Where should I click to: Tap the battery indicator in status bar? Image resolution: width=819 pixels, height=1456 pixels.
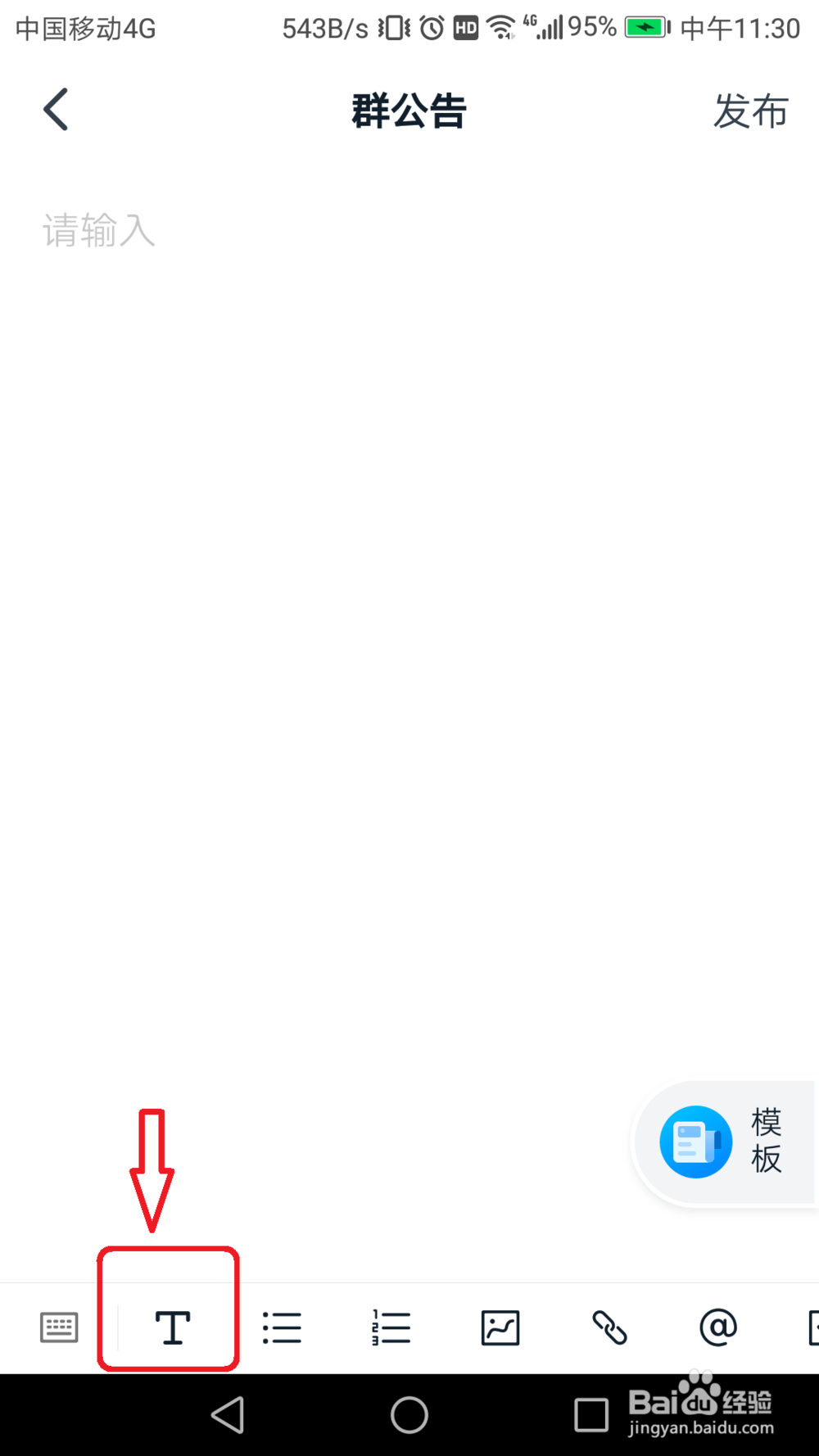(x=645, y=27)
